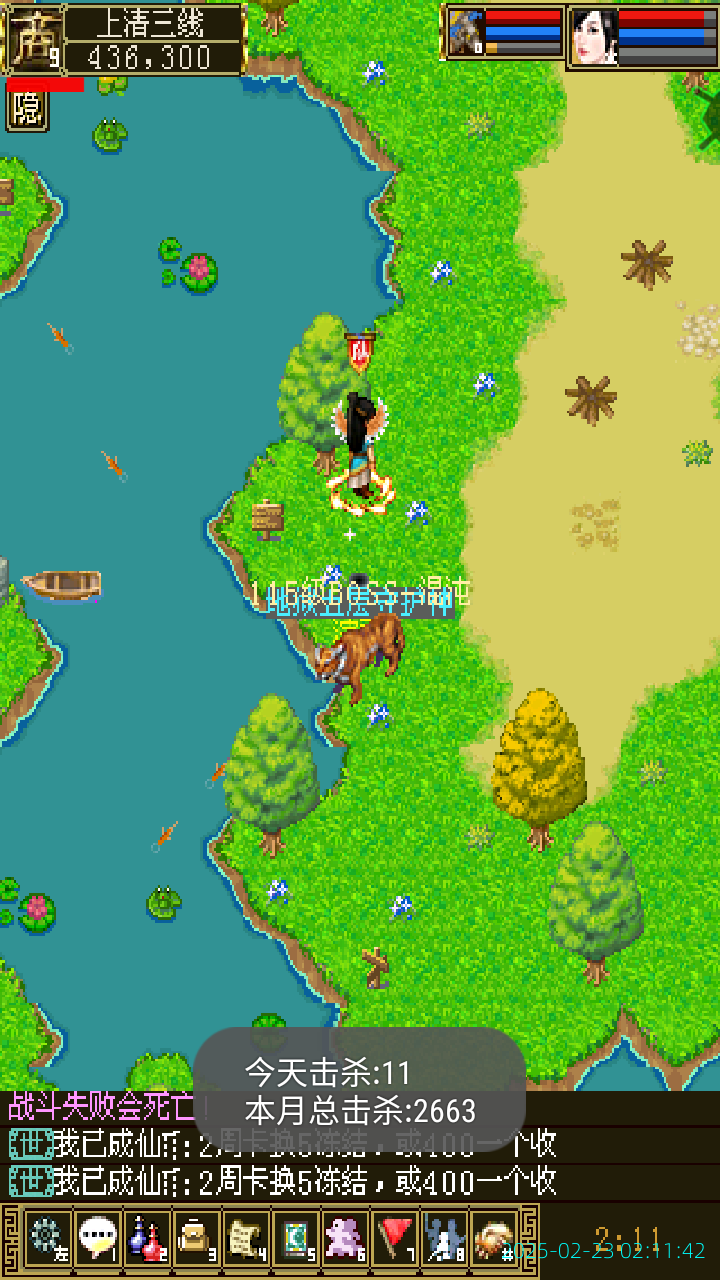Open the world chat message log

point(300,1162)
